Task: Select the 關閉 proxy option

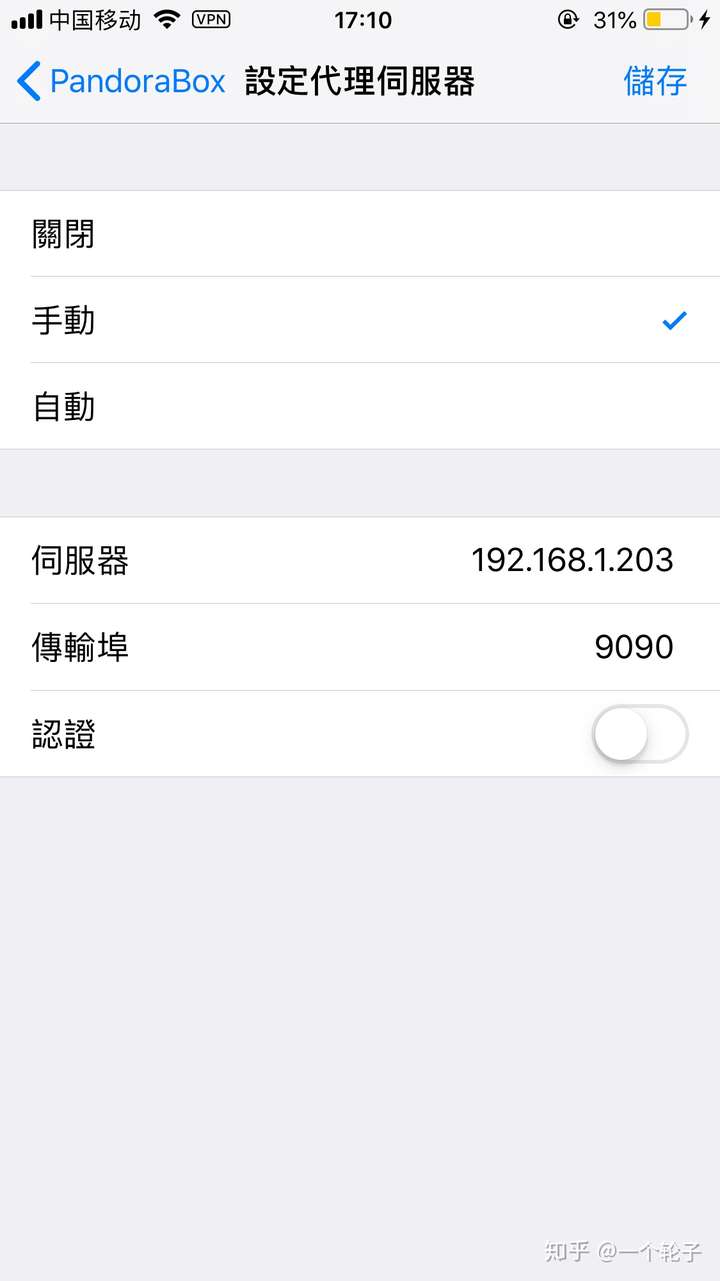Action: 360,234
